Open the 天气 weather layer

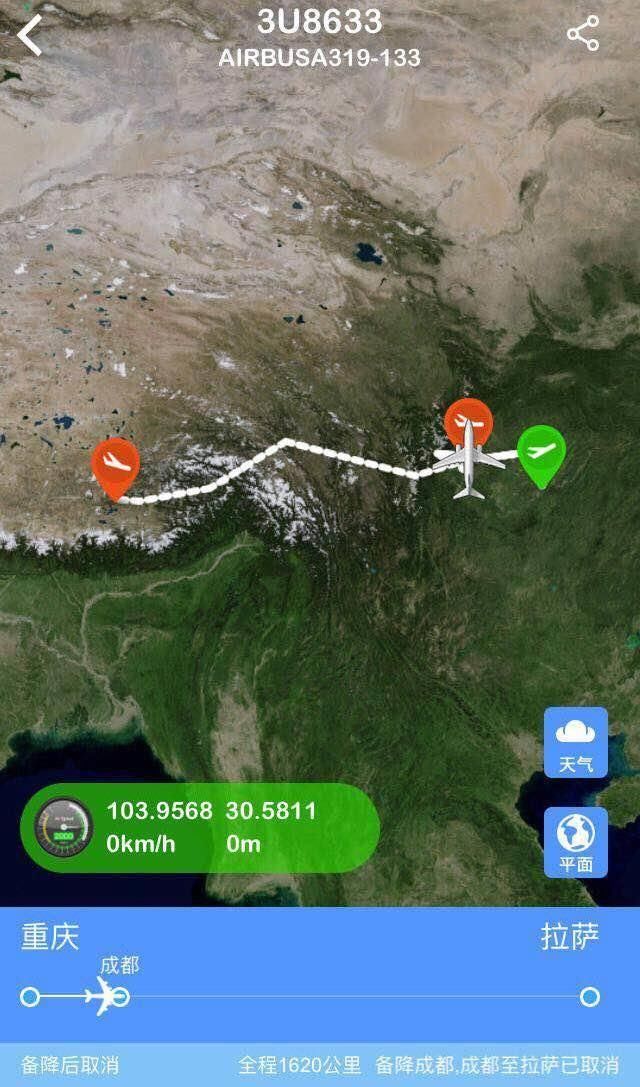(x=575, y=742)
